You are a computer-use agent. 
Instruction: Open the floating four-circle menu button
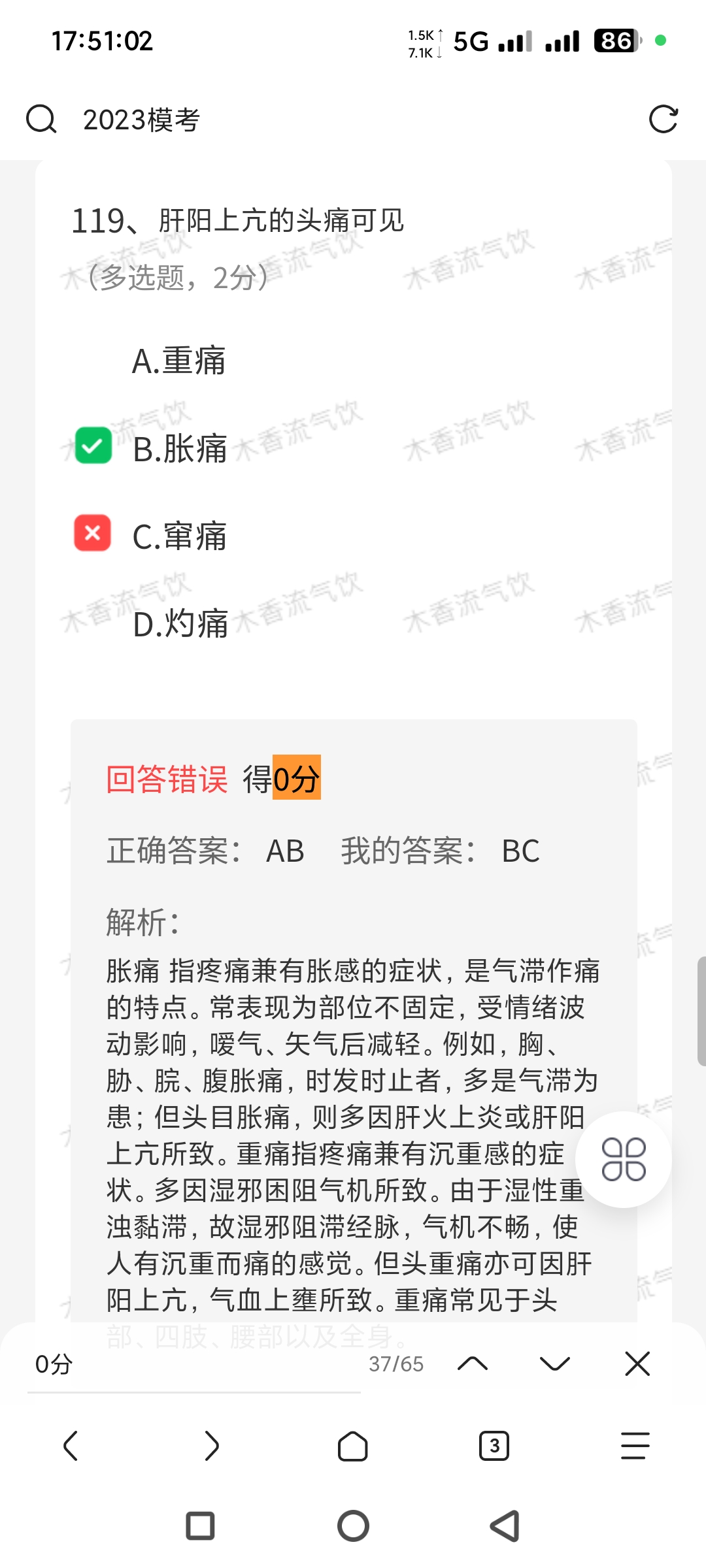tap(623, 1160)
